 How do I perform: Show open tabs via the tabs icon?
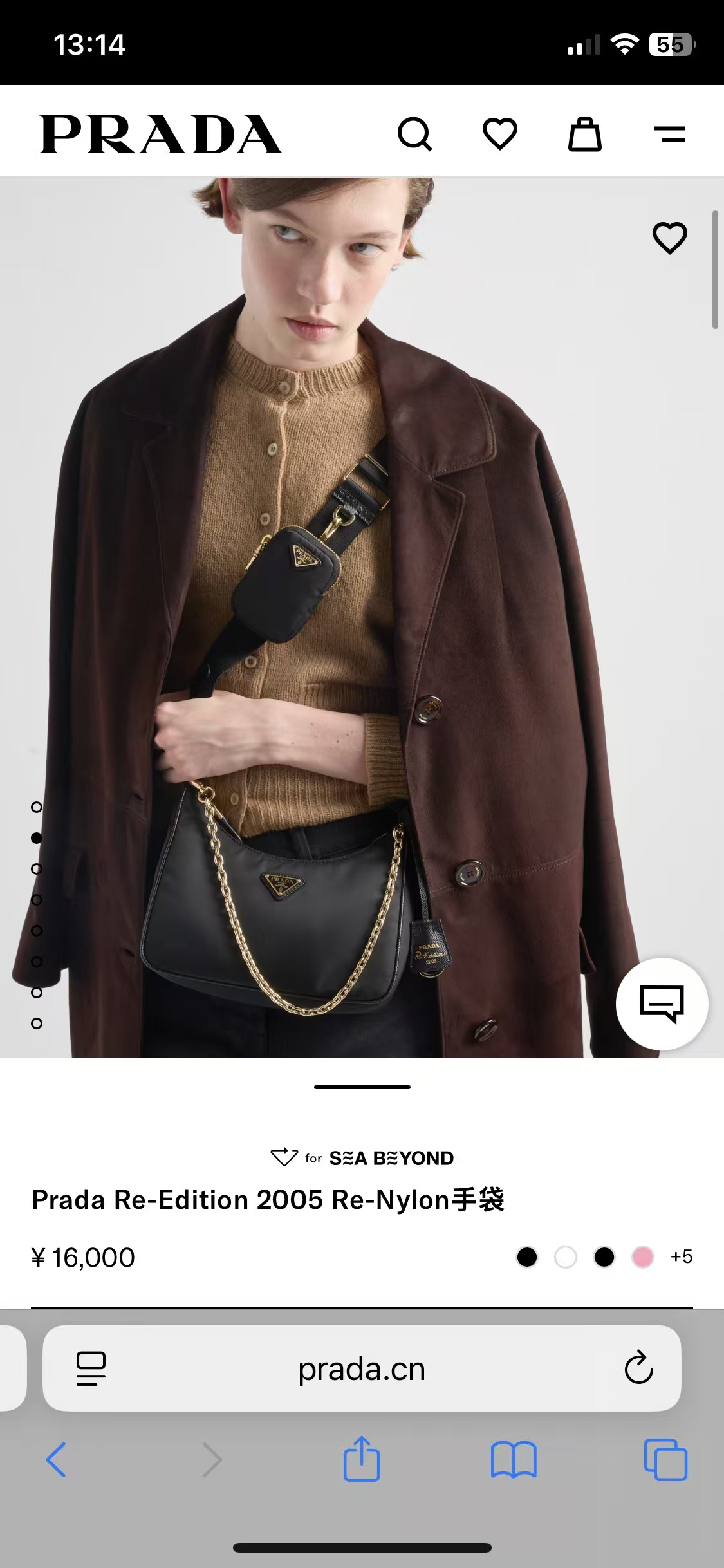tap(666, 1460)
